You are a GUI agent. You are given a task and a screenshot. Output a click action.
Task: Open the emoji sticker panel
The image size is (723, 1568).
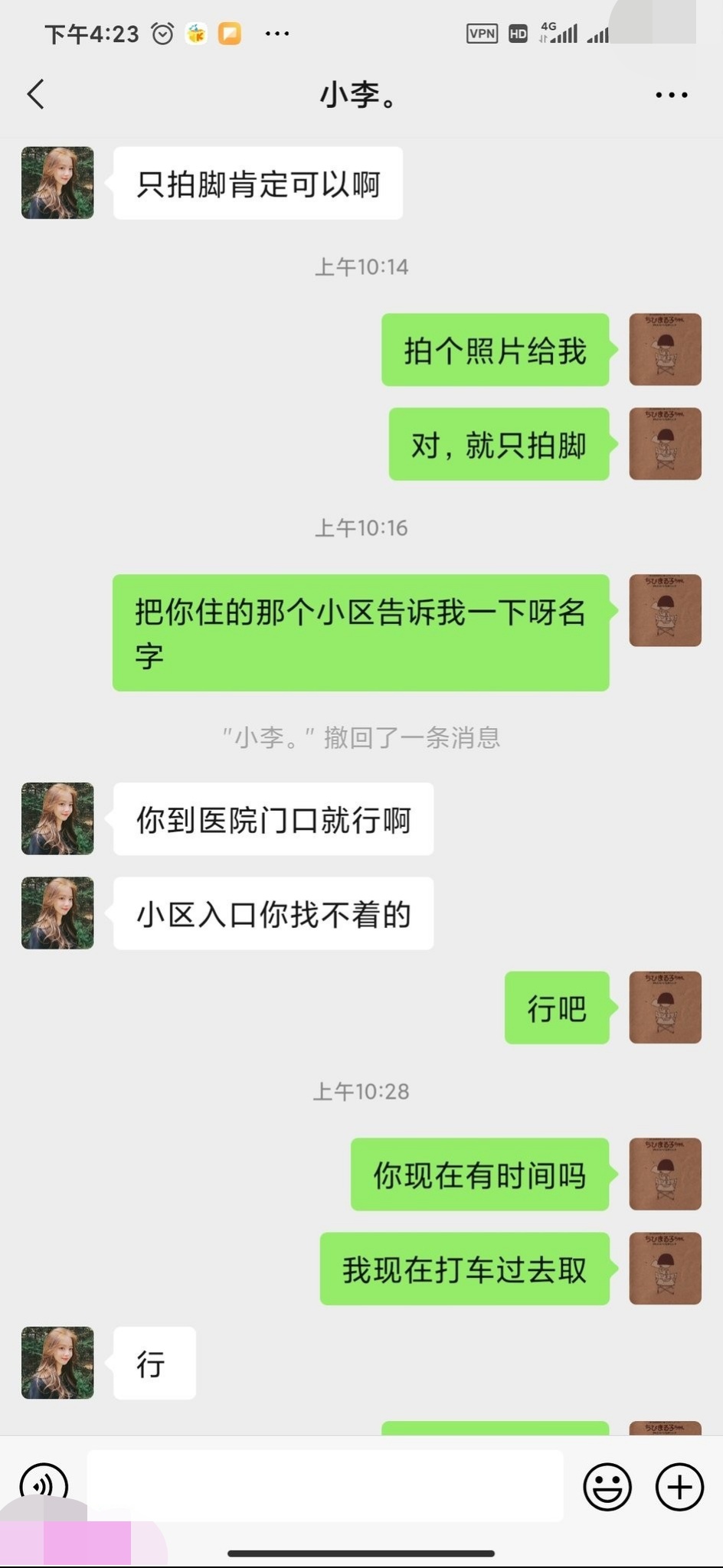[x=607, y=1486]
